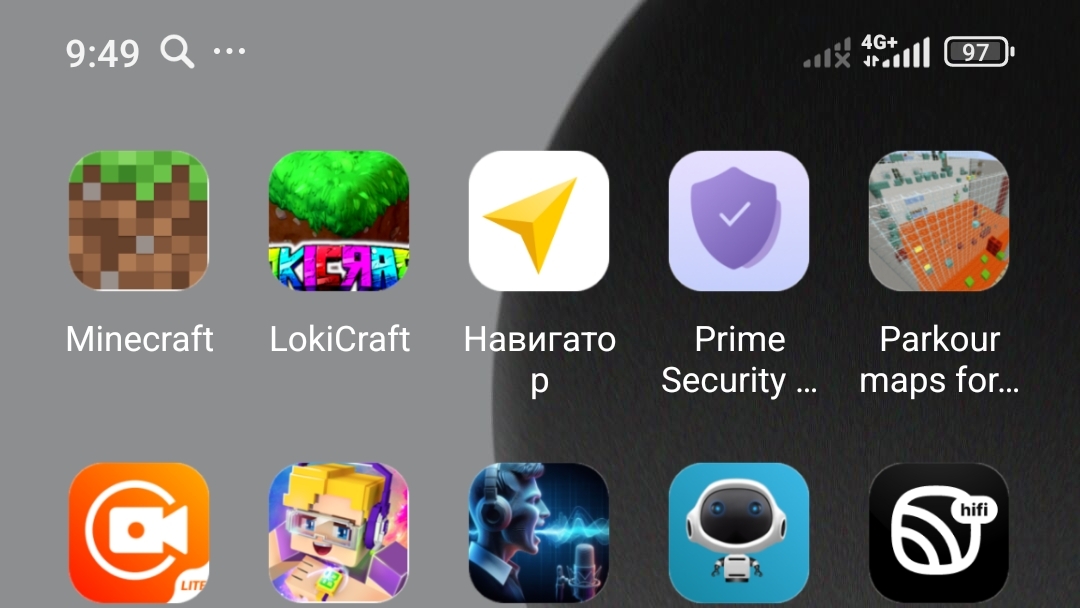1080x608 pixels.
Task: Open the Minecraft app
Action: click(139, 221)
